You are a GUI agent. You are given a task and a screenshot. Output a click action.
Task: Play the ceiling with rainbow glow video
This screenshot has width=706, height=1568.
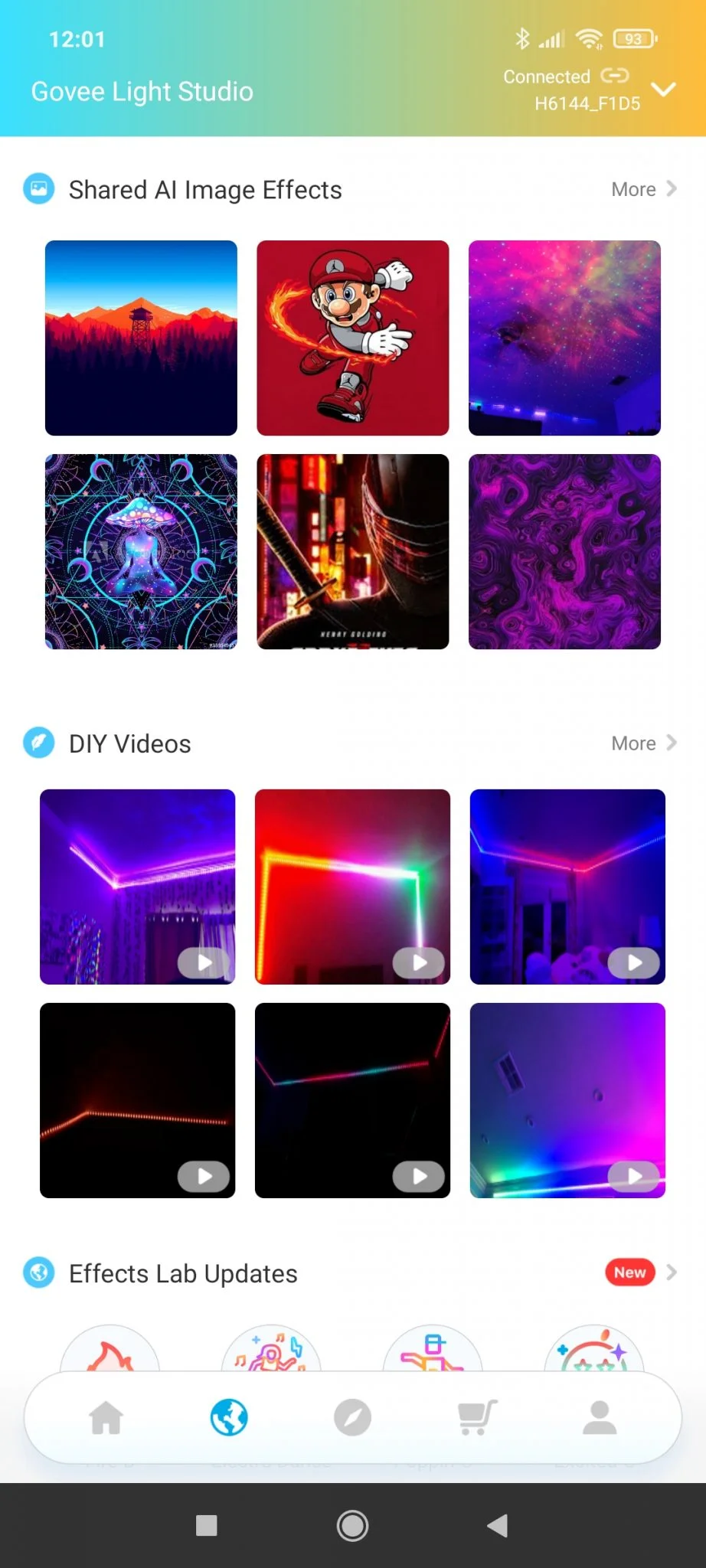(567, 1100)
